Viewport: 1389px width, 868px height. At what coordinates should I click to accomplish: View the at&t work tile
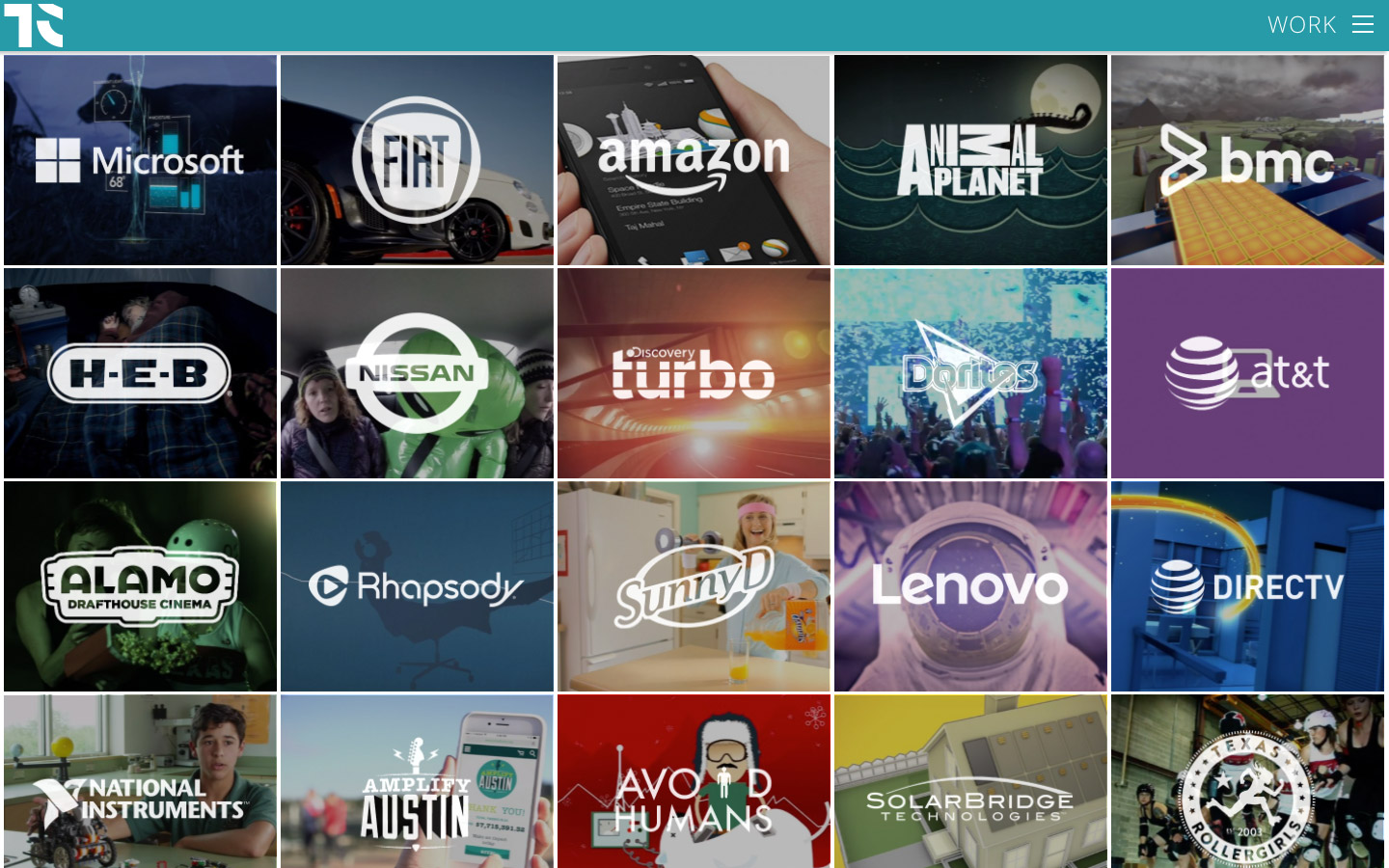click(1247, 373)
